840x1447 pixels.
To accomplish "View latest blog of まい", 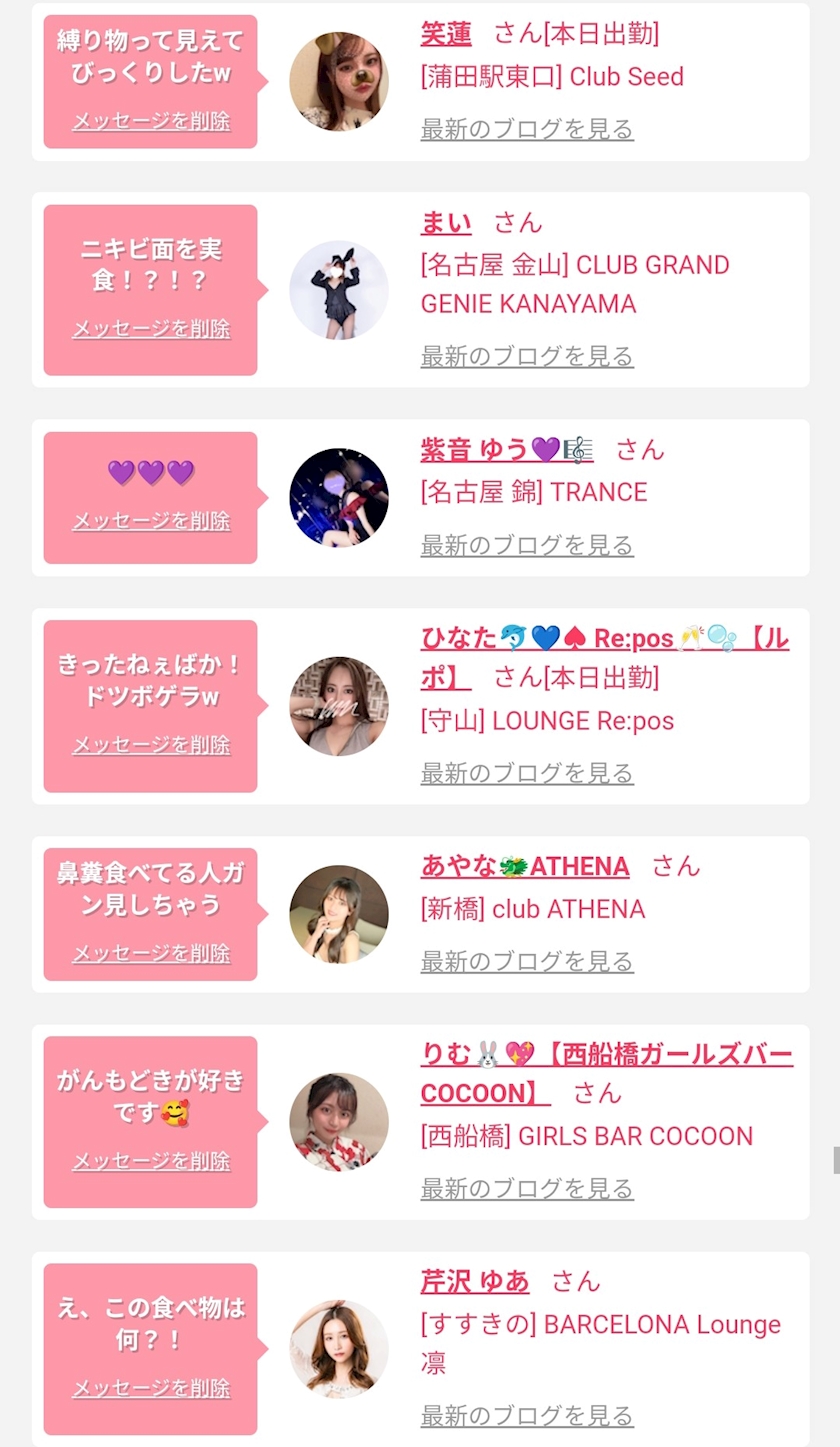I will 527,356.
